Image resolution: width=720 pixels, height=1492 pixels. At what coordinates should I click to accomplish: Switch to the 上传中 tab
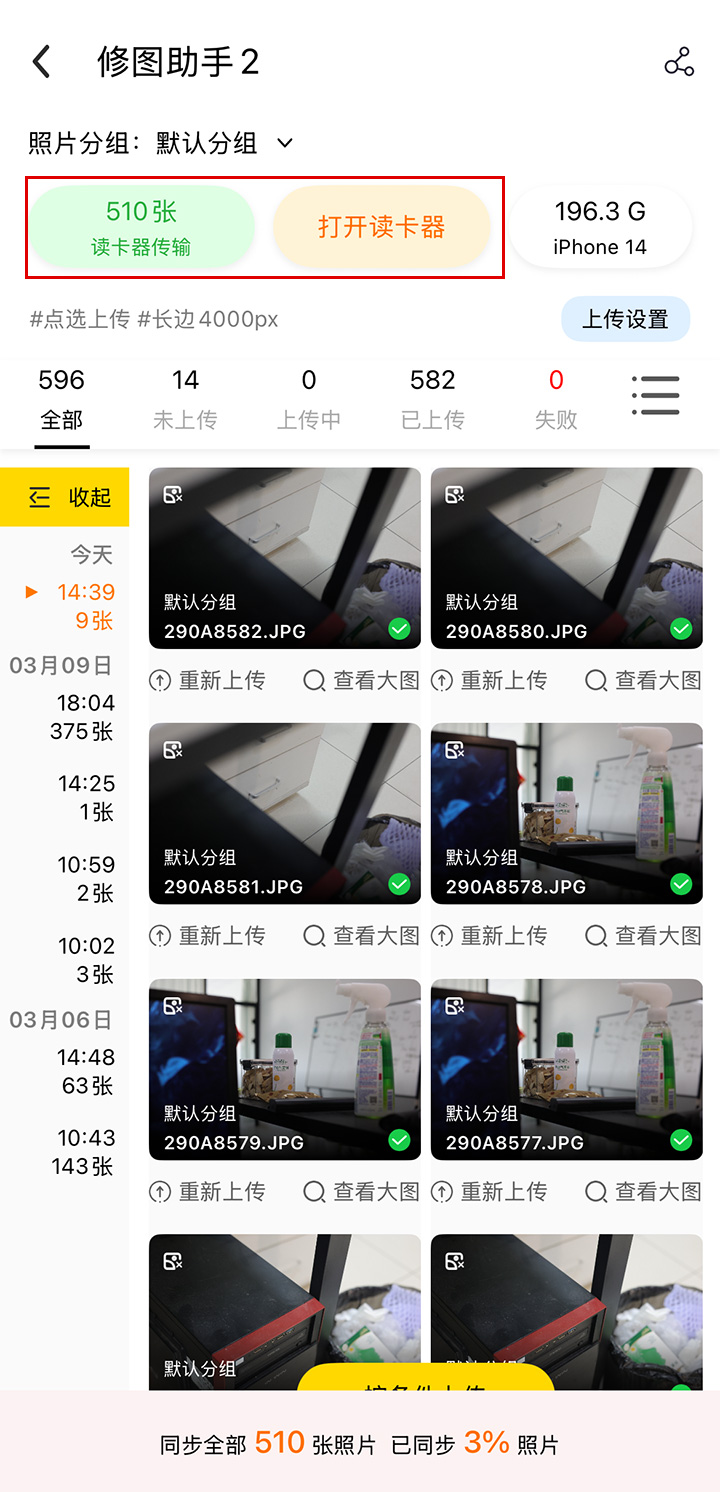tap(309, 398)
